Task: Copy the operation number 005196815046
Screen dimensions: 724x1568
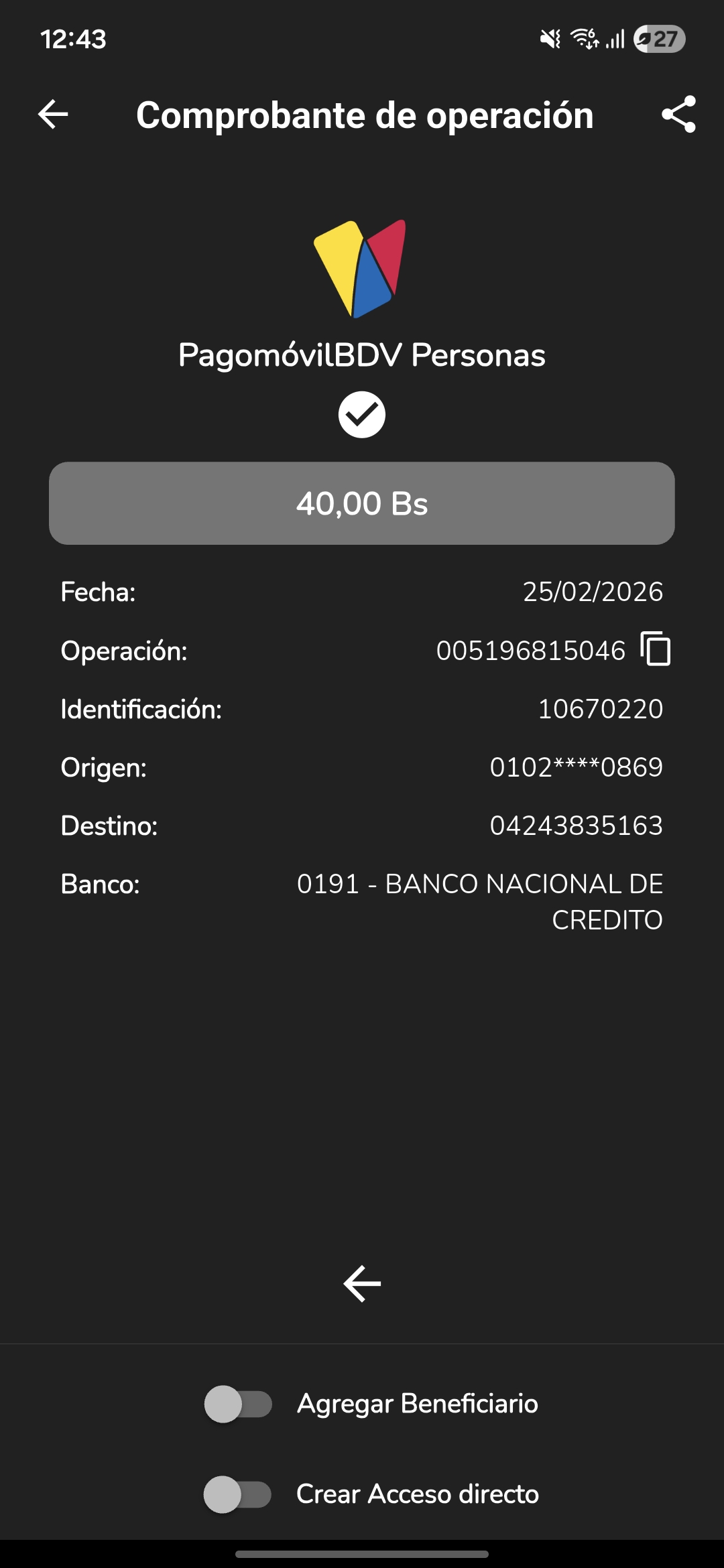Action: click(x=656, y=649)
